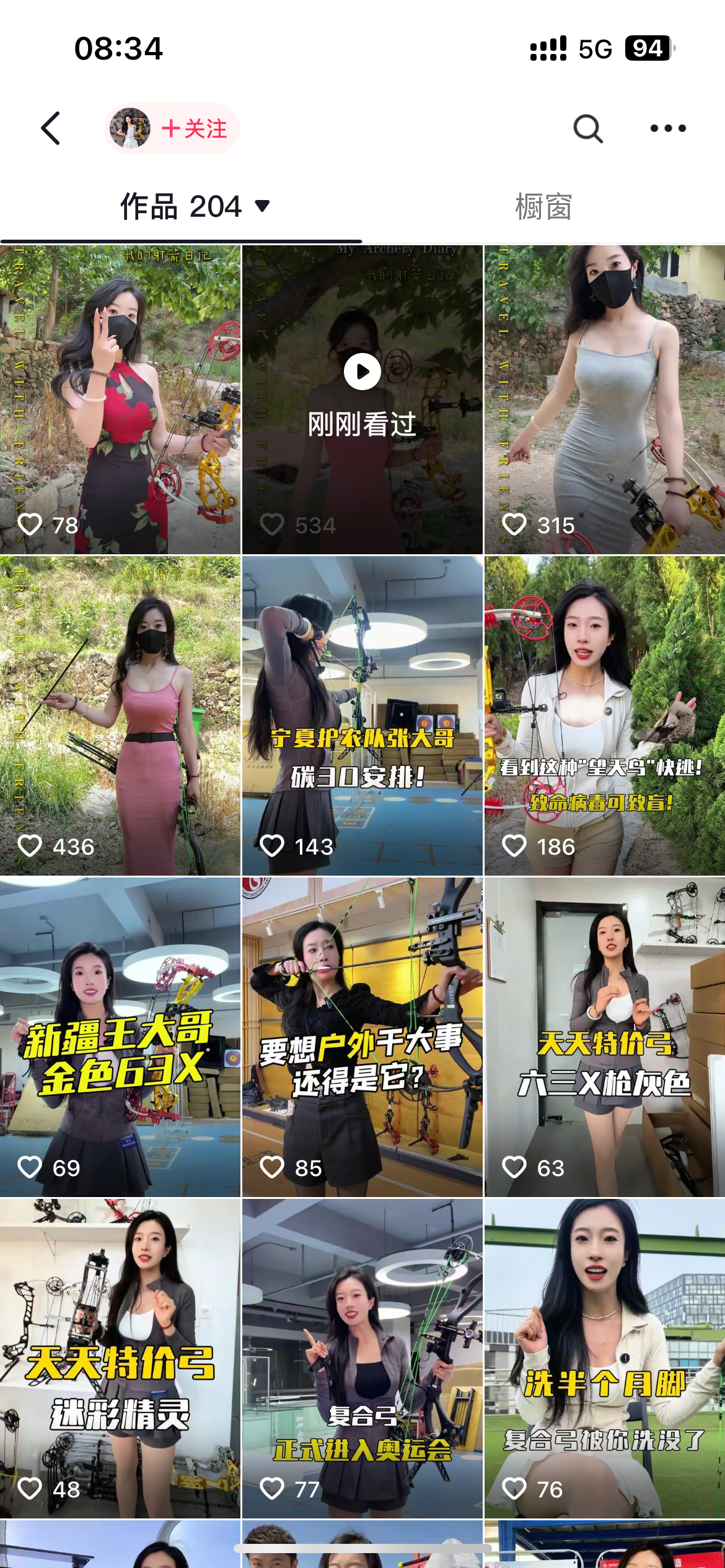Open the 要想户外干大事 video
The height and width of the screenshot is (1568, 725).
point(362,1037)
